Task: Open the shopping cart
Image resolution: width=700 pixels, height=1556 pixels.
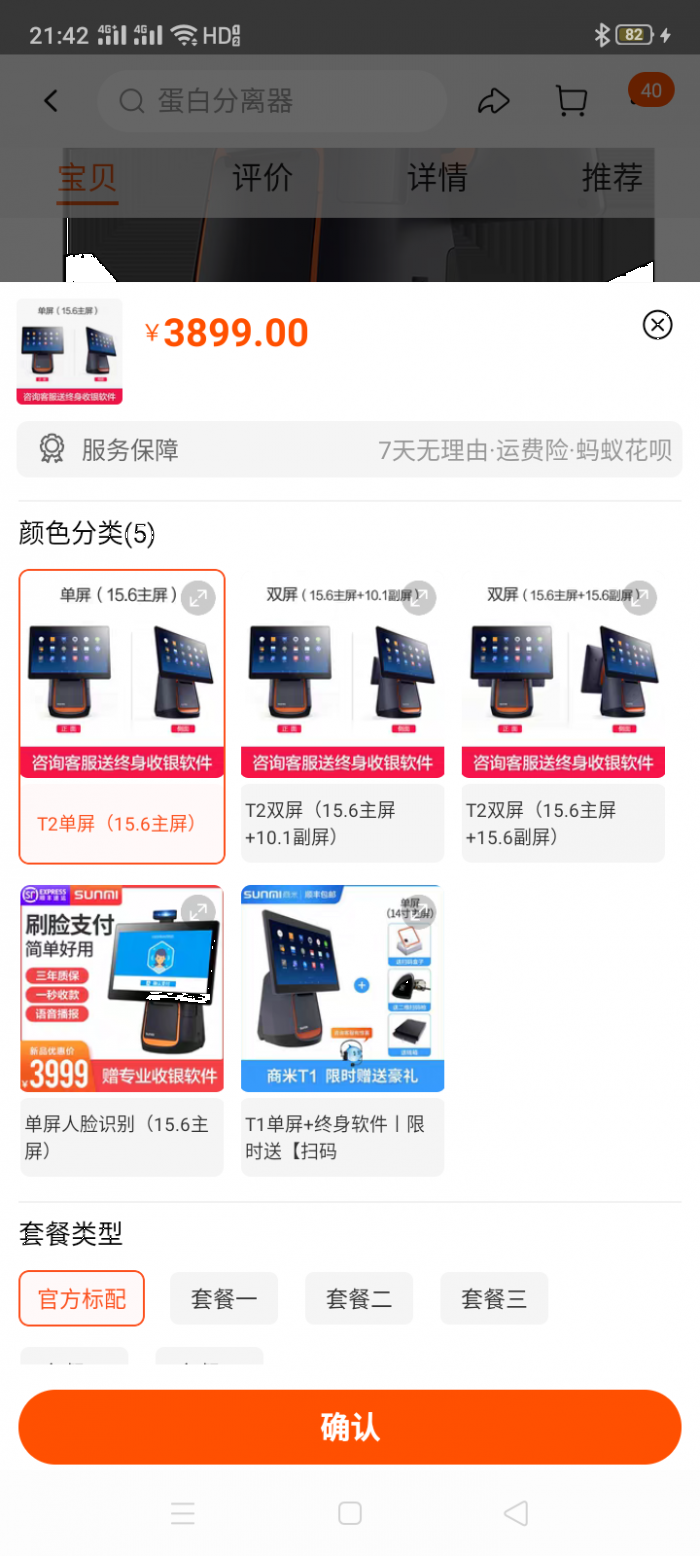Action: [x=571, y=100]
